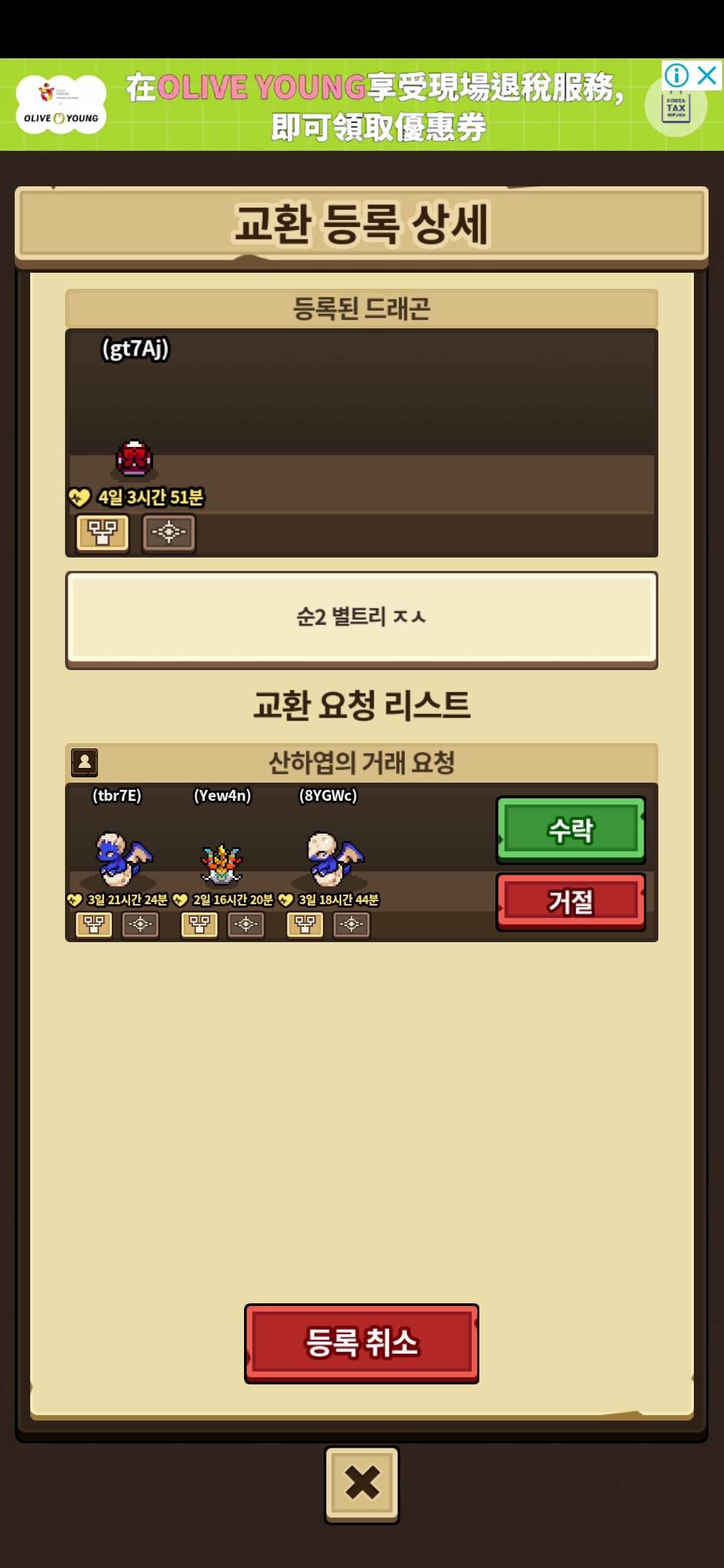Open the Olive Young tax refund ad
Image resolution: width=724 pixels, height=1568 pixels.
coord(375,105)
